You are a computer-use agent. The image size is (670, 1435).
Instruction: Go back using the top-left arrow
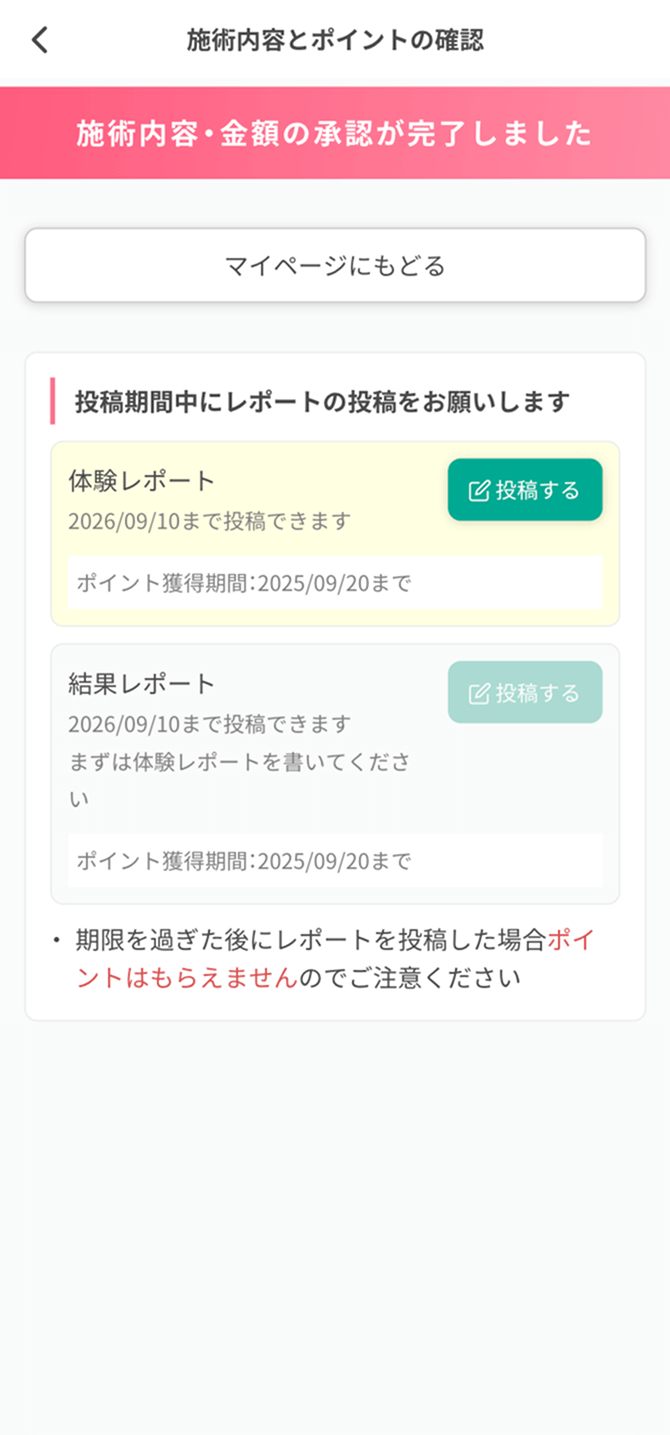click(39, 40)
